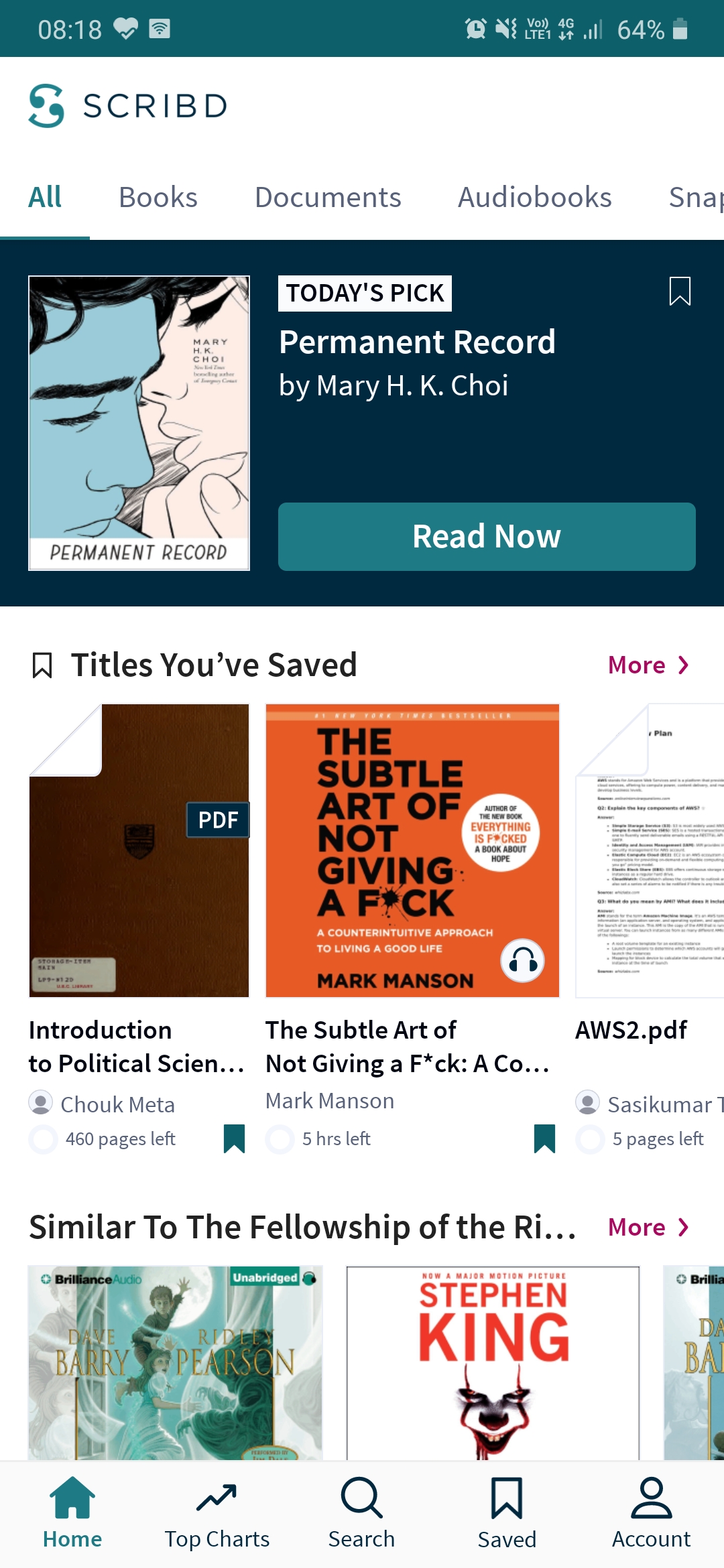
Task: Remove bookmark from The Subtle Art audiobook
Action: [544, 1138]
